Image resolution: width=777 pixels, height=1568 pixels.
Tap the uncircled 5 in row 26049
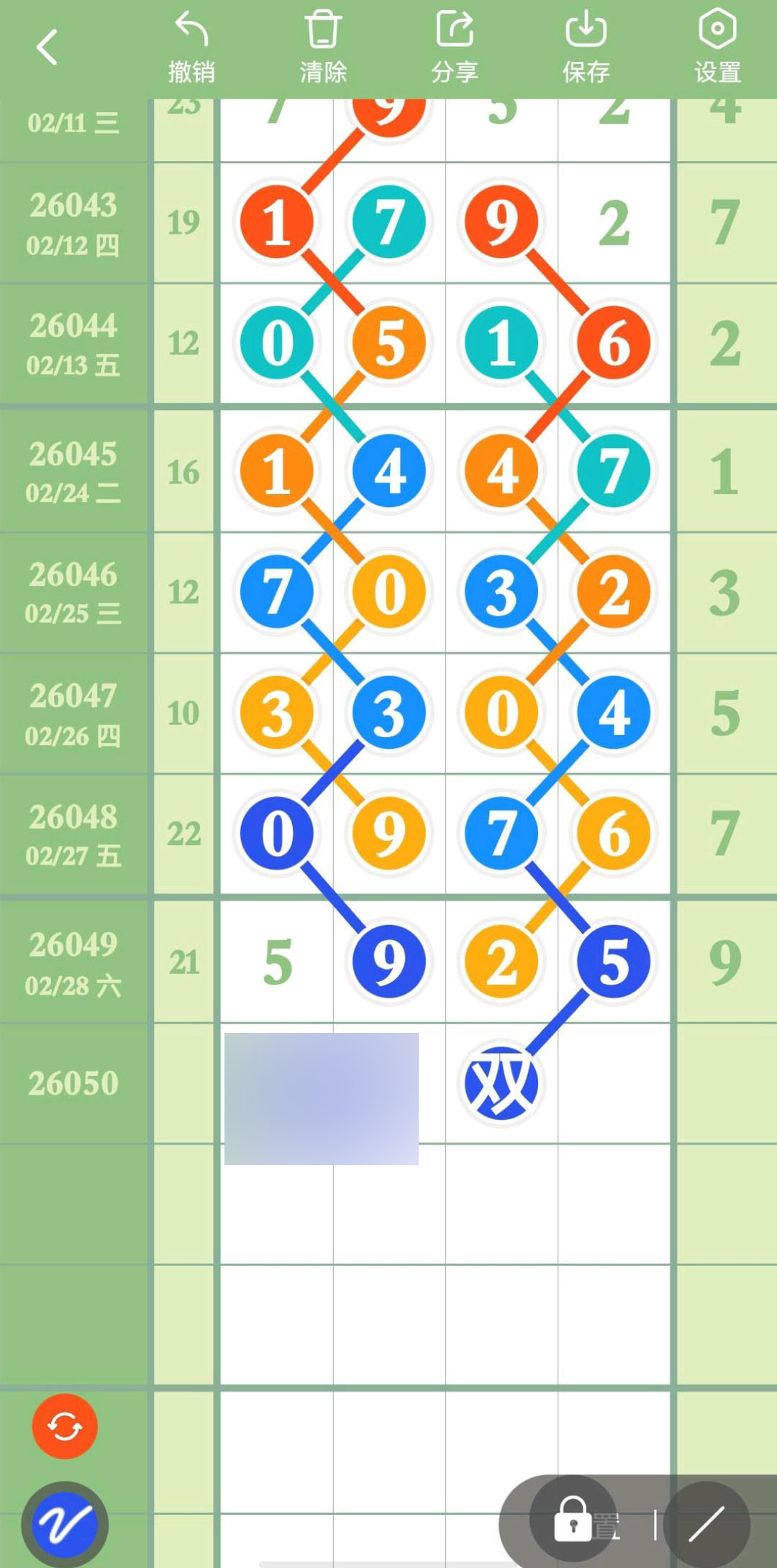click(x=278, y=962)
